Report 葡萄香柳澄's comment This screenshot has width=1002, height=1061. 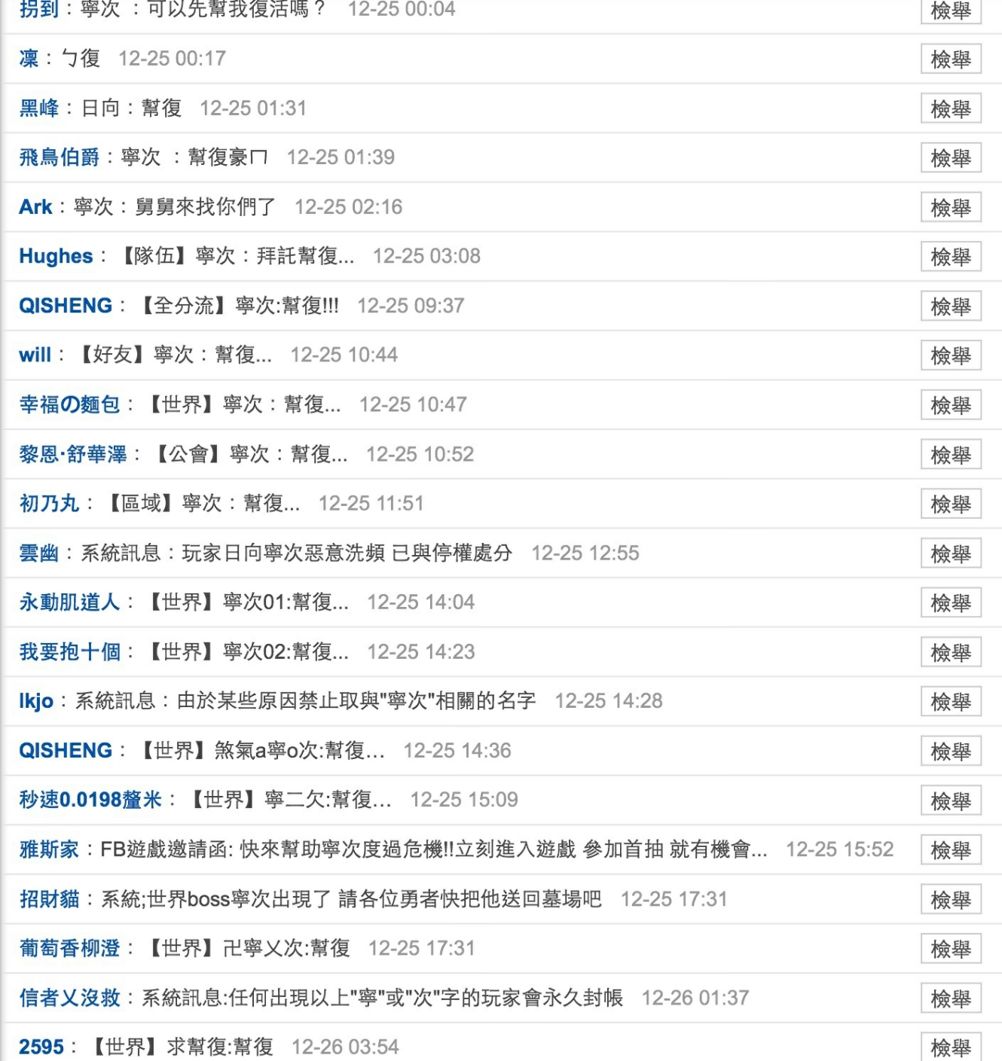950,949
